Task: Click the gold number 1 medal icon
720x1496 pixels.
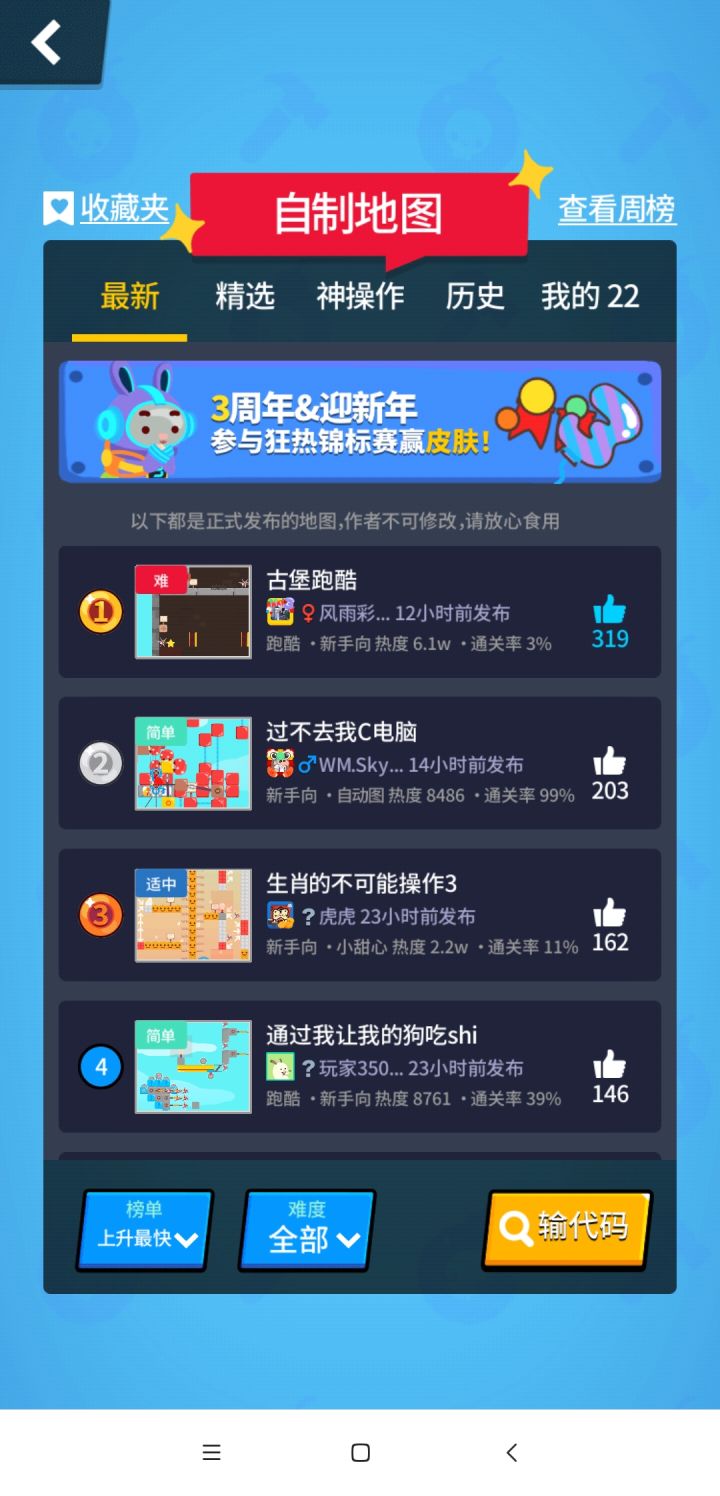Action: click(x=99, y=611)
